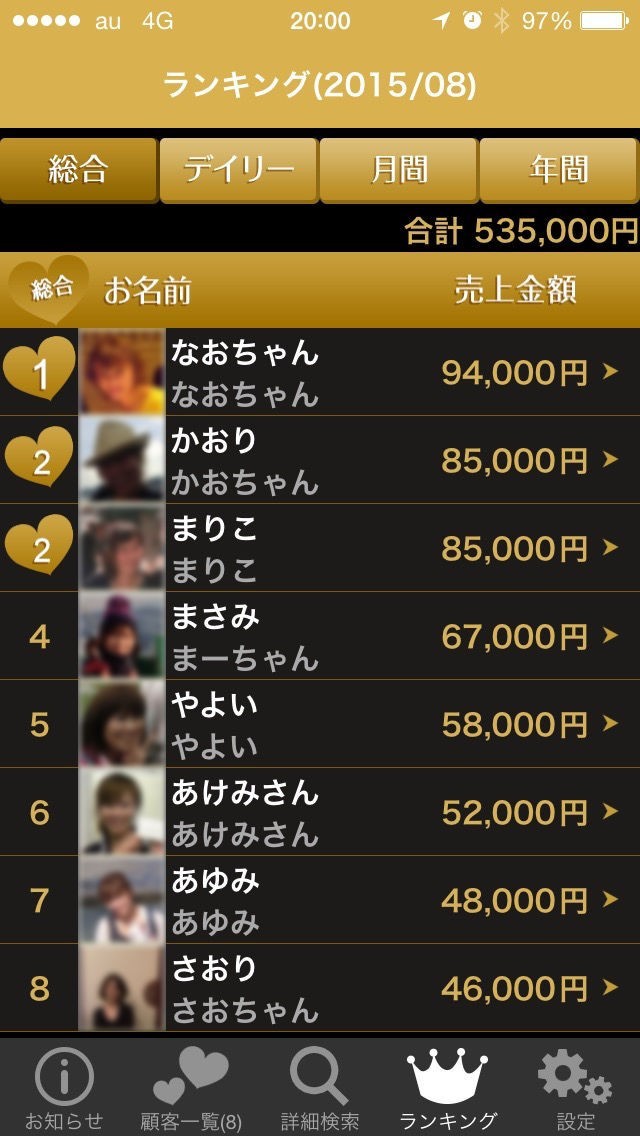This screenshot has width=640, height=1136.
Task: Tap the ランキング crown tab
Action: (448, 1088)
